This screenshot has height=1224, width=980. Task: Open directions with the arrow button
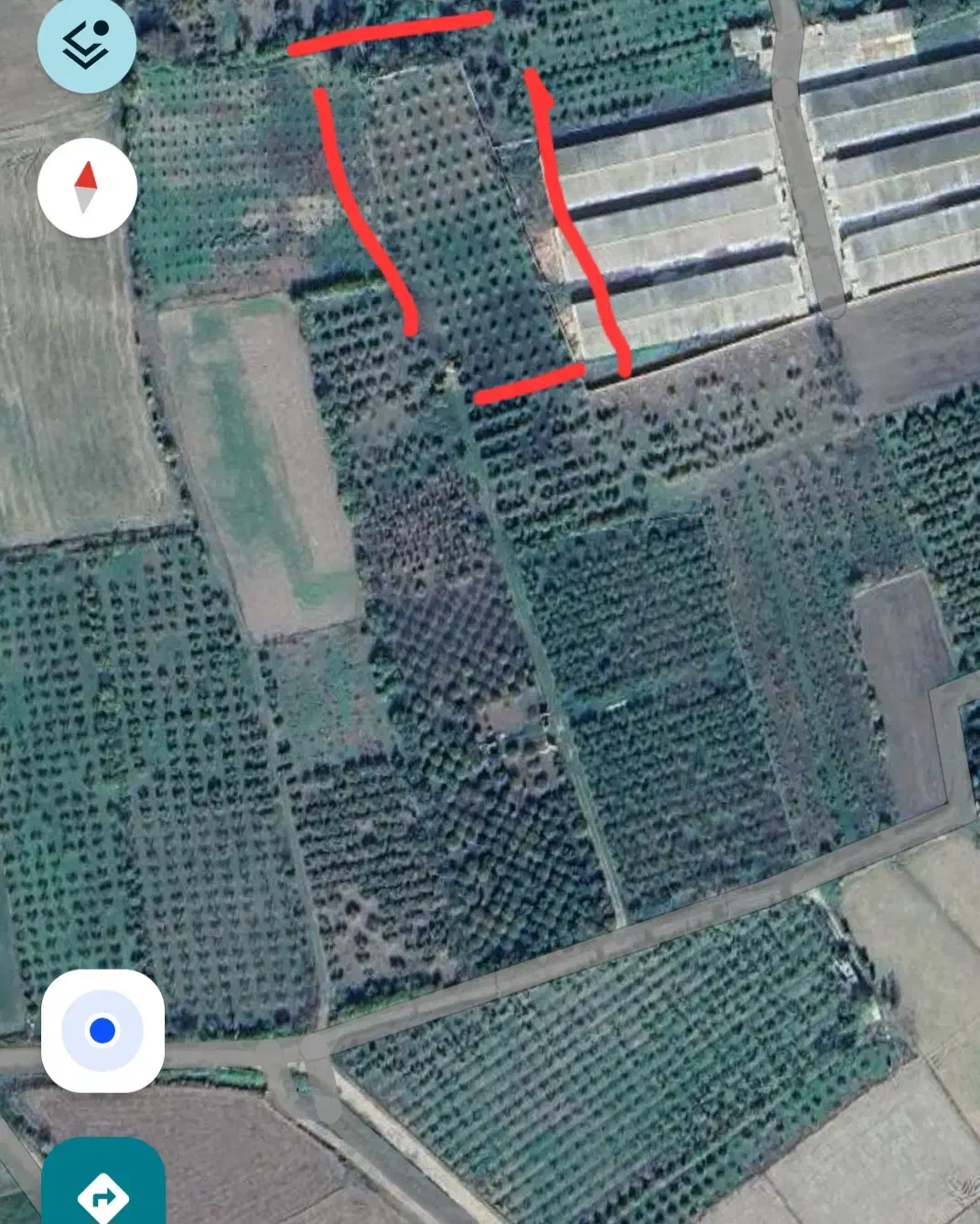103,1190
